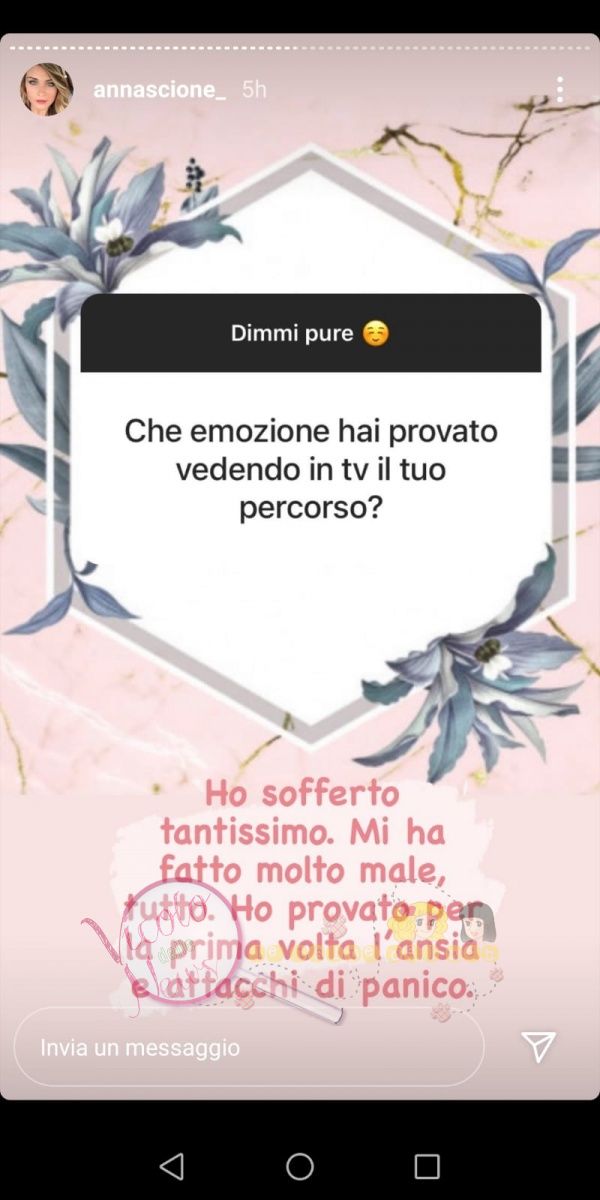This screenshot has height=1200, width=600.
Task: Go back with the system back button
Action: coord(172,1166)
